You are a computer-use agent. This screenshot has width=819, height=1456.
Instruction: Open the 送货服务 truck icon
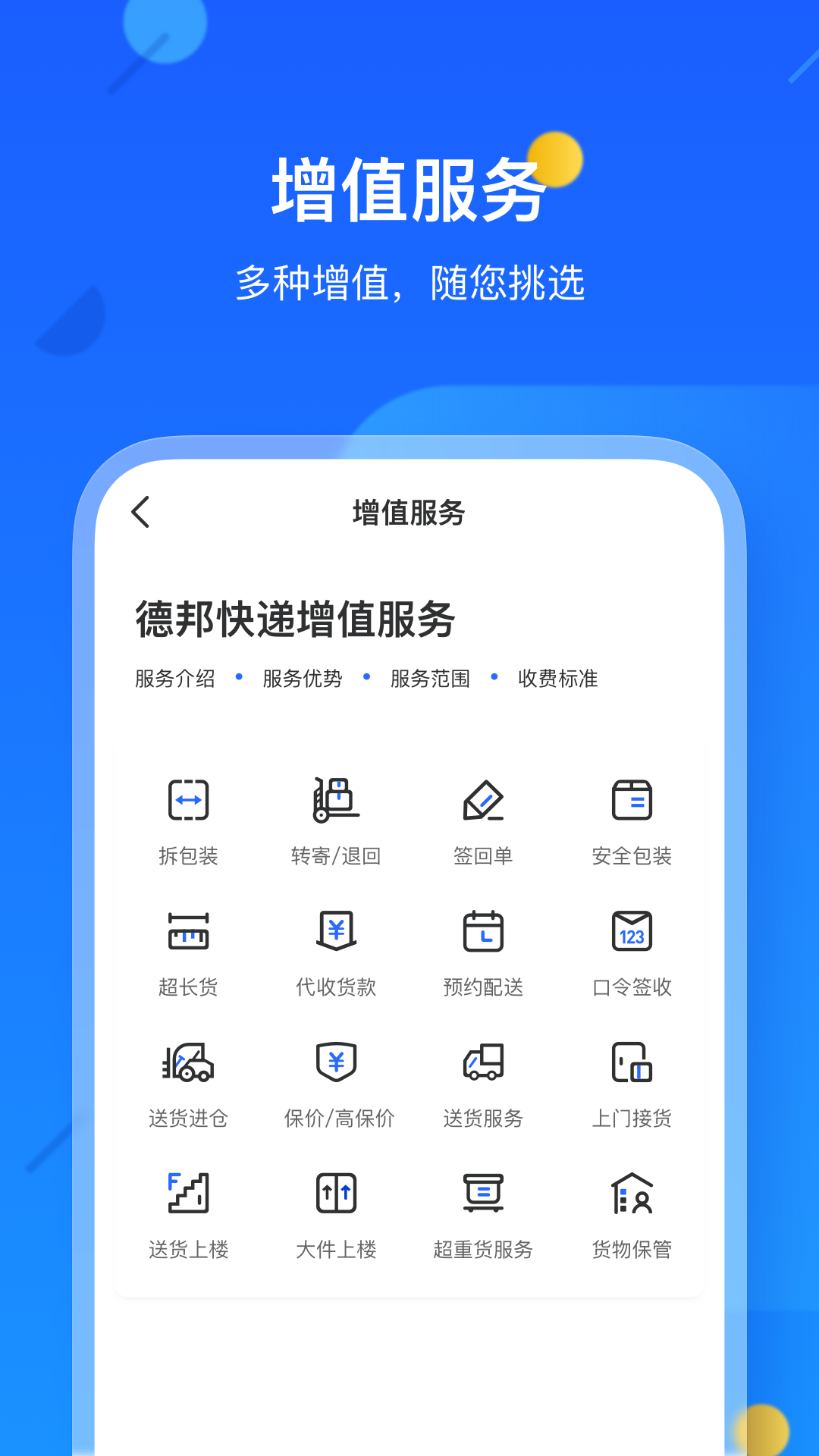[x=484, y=1062]
